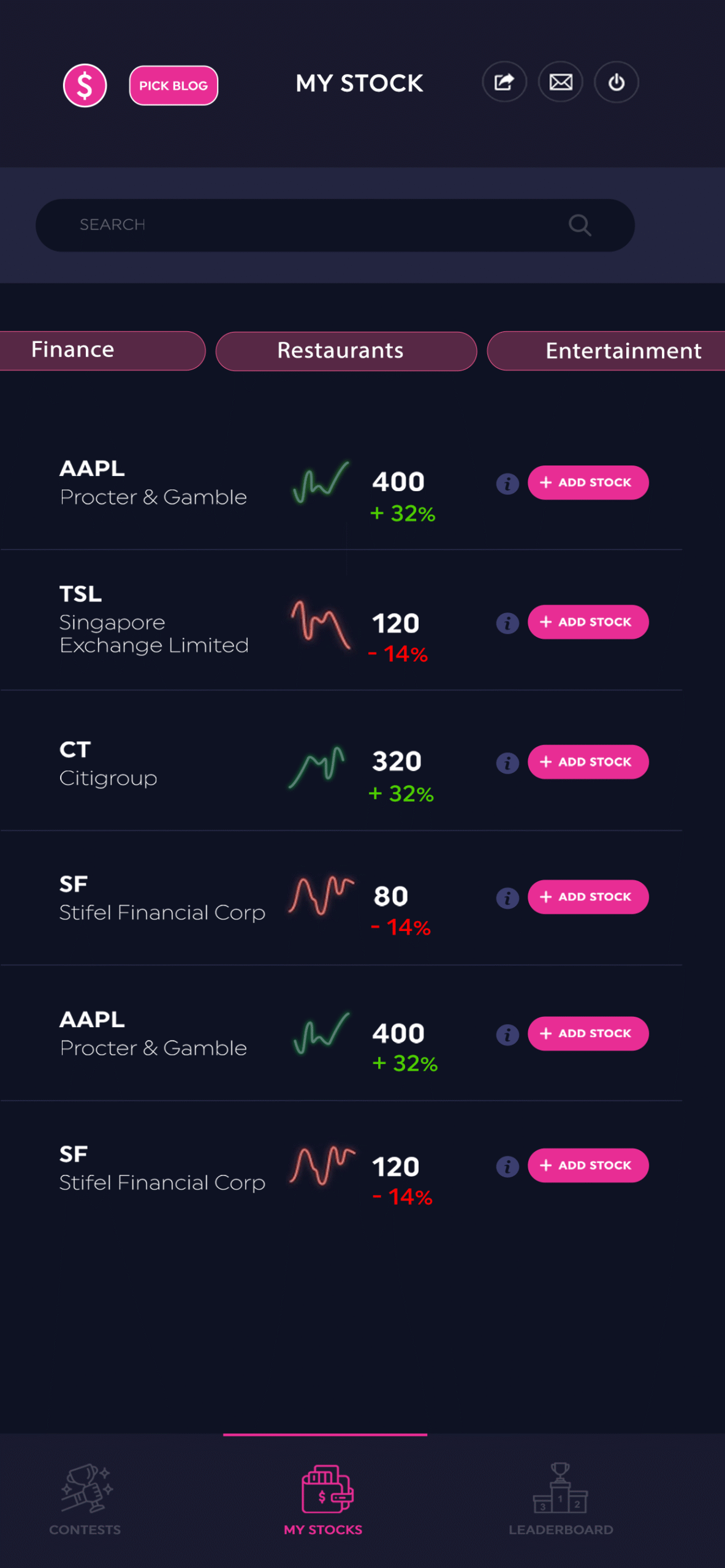Screen dimensions: 725x1568
Task: Open the MY STOCKS tab
Action: (x=324, y=1500)
